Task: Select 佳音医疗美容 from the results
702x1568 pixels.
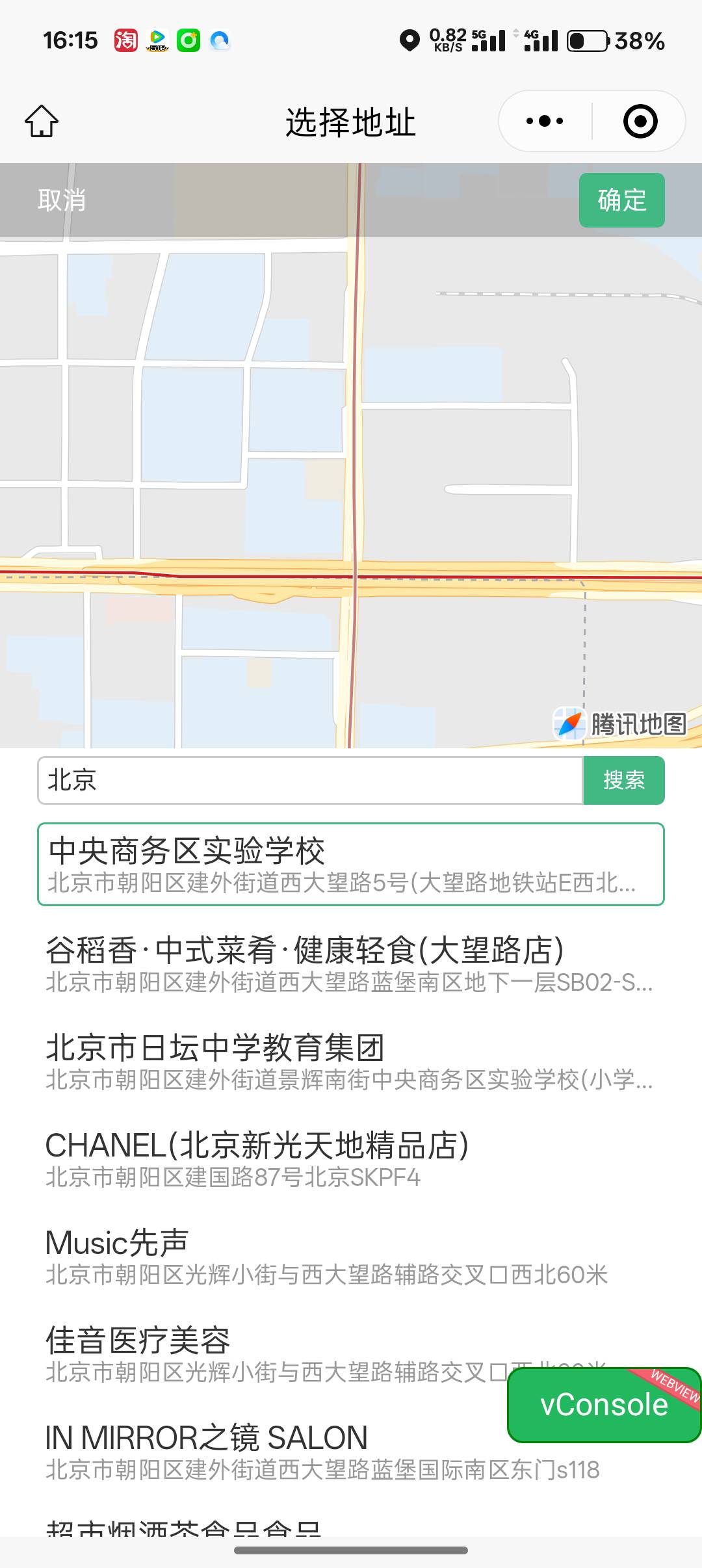Action: 273,1353
